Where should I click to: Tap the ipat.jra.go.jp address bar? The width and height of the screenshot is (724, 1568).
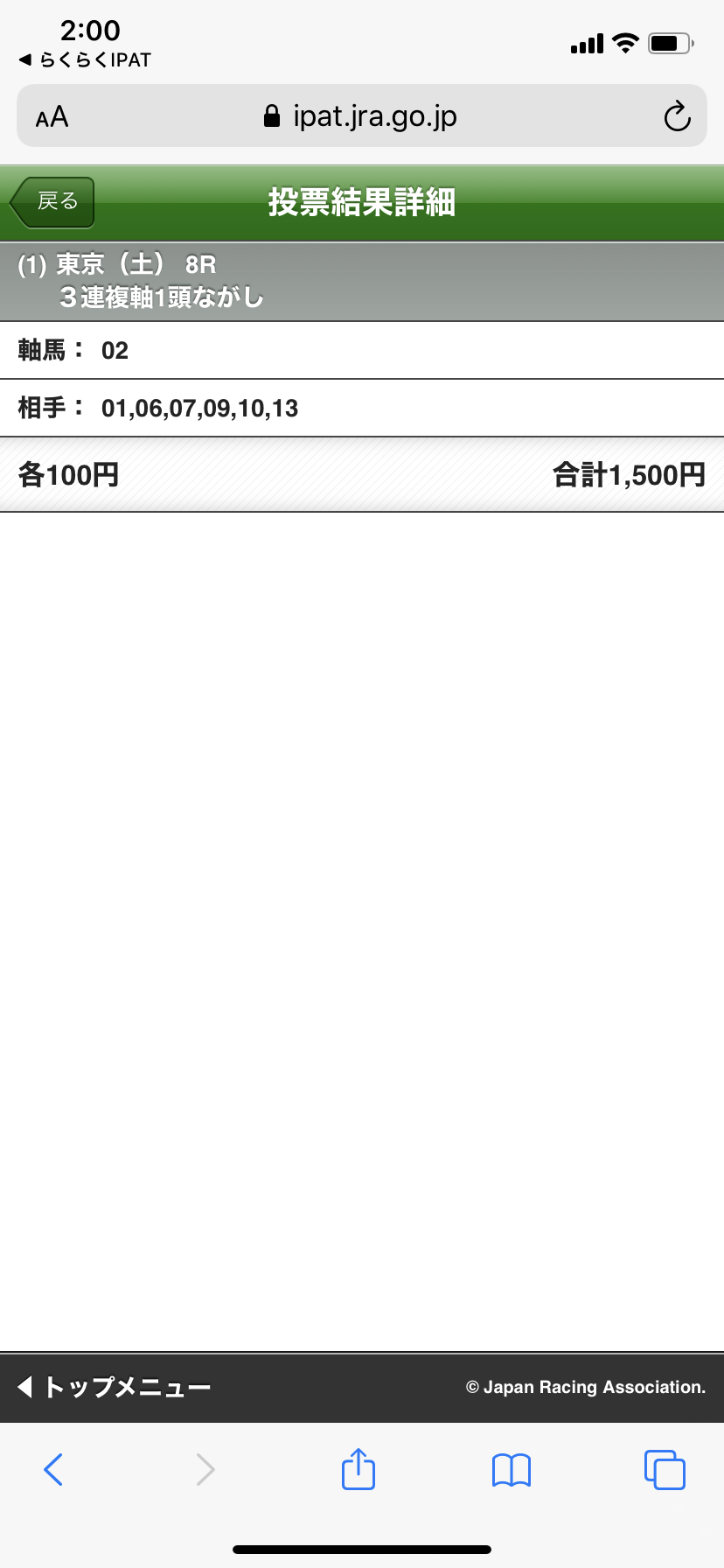(362, 115)
